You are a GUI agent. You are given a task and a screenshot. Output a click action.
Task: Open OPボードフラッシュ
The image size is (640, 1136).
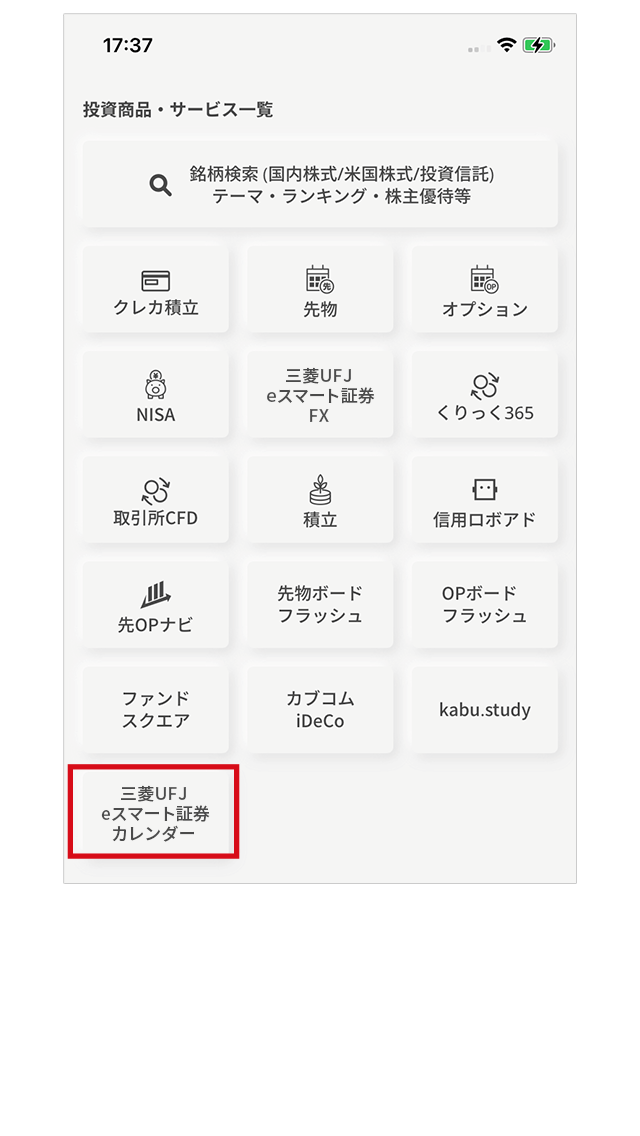coord(484,605)
